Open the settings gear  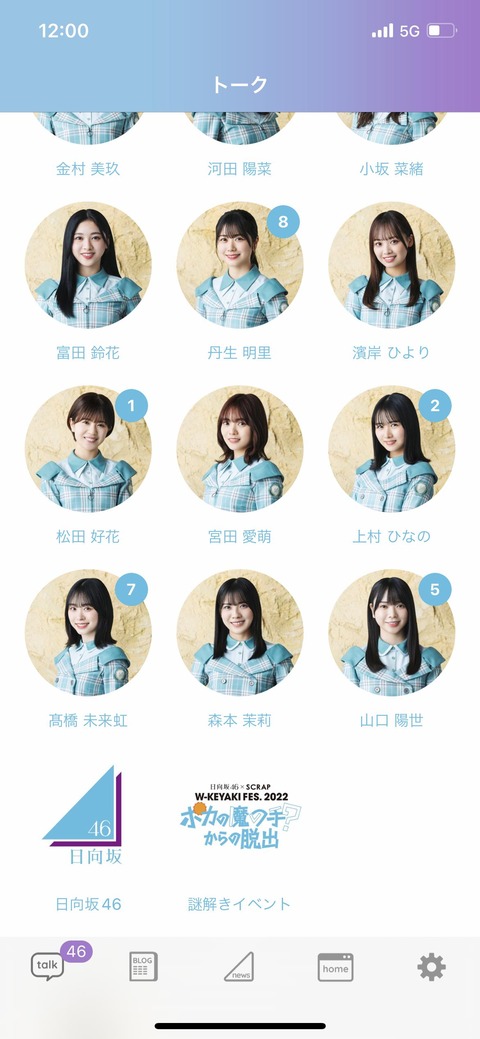pos(432,967)
